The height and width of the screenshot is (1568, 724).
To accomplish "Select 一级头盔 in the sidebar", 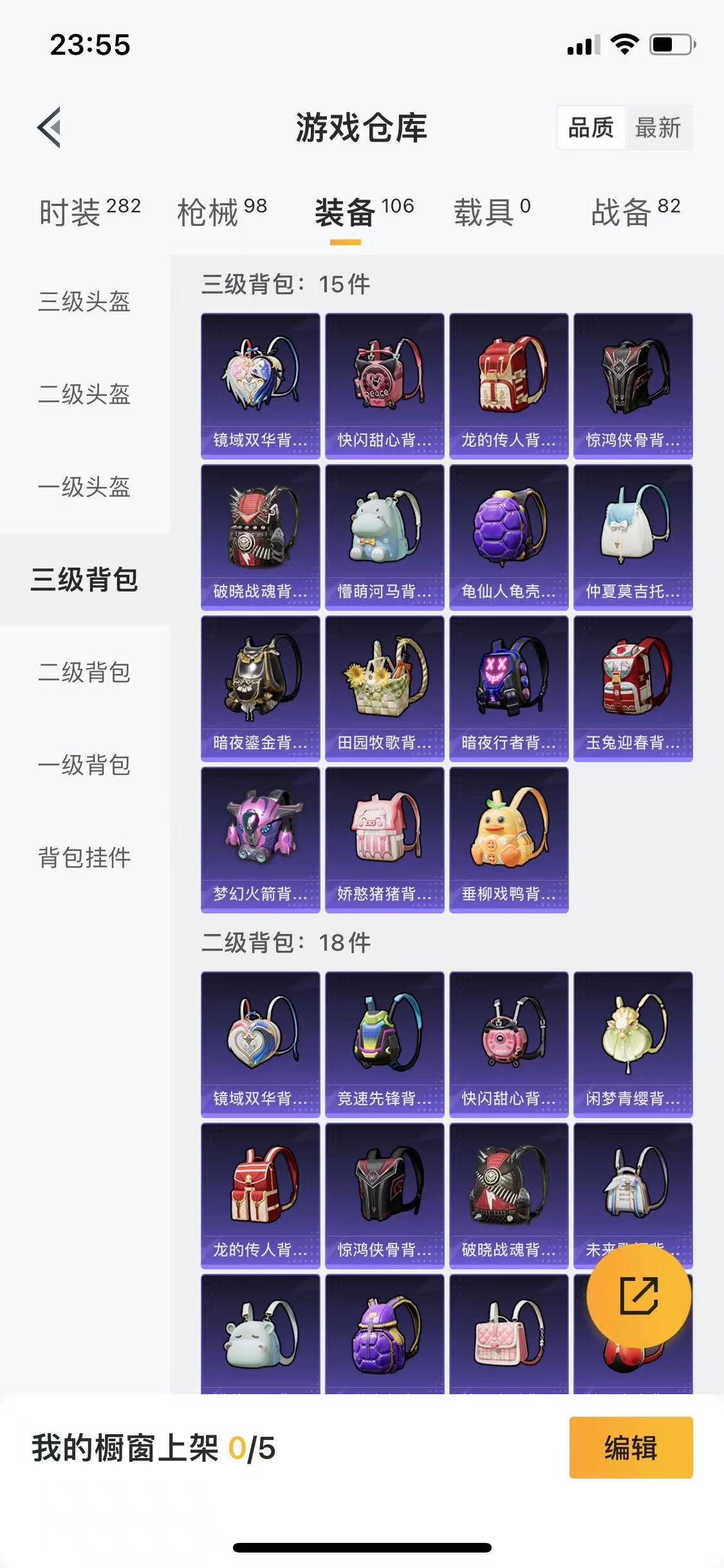I will [x=84, y=487].
